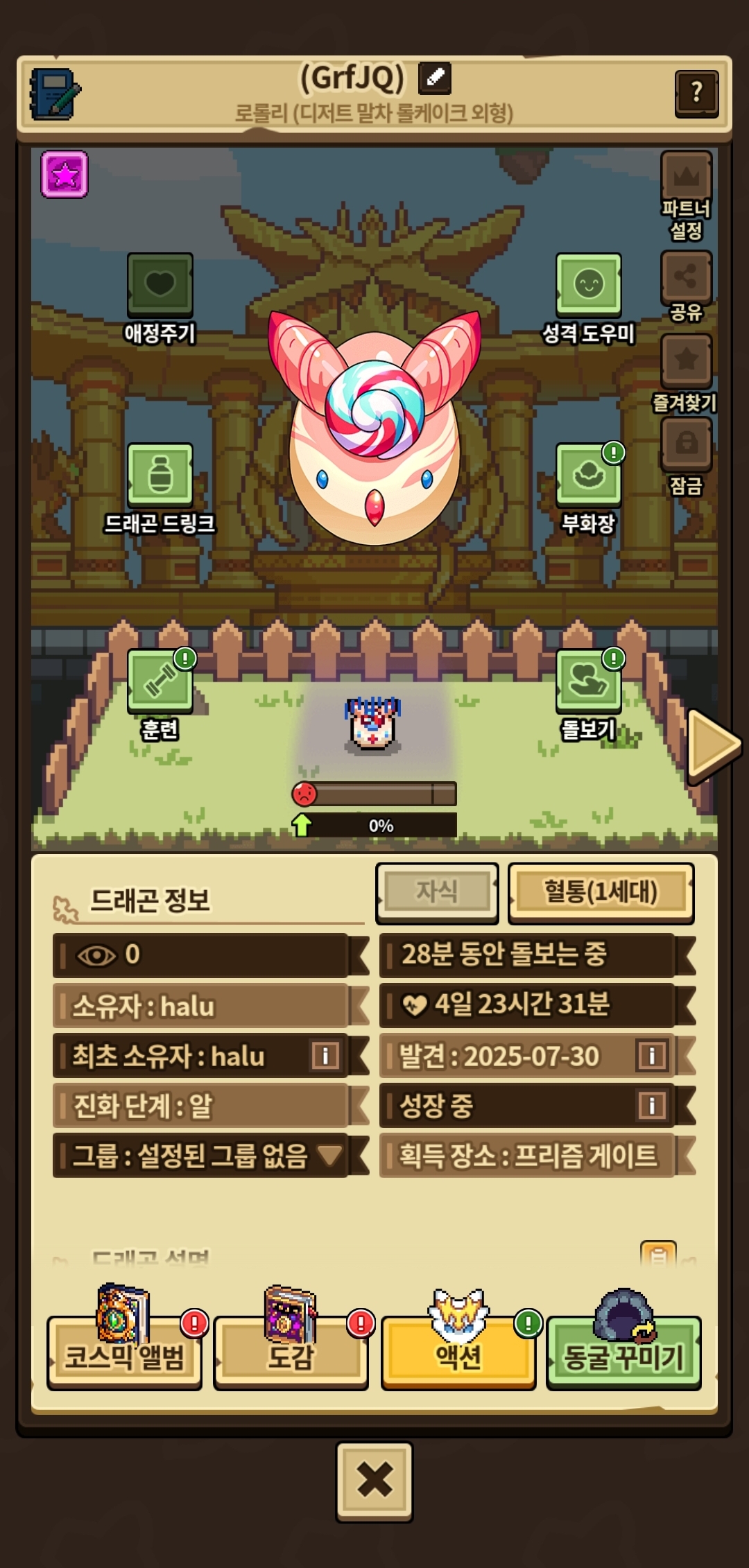Close the dragon info panel
749x1568 pixels.
pos(374,1481)
